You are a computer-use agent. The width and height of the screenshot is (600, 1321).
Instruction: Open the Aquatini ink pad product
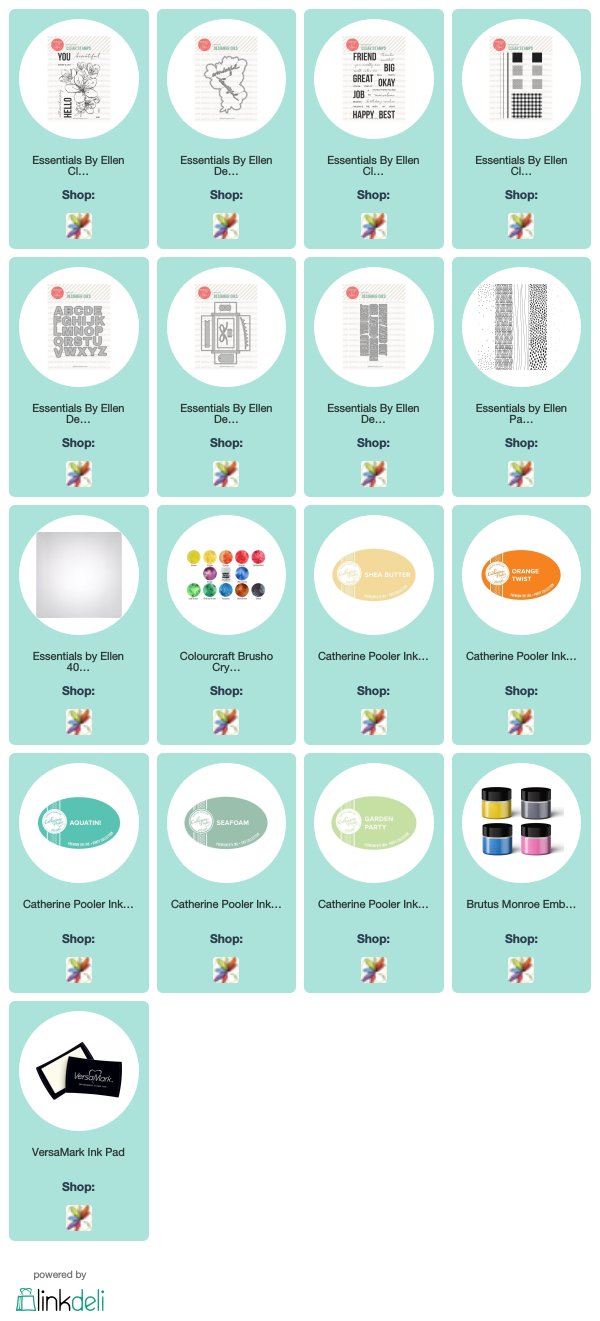(x=79, y=872)
